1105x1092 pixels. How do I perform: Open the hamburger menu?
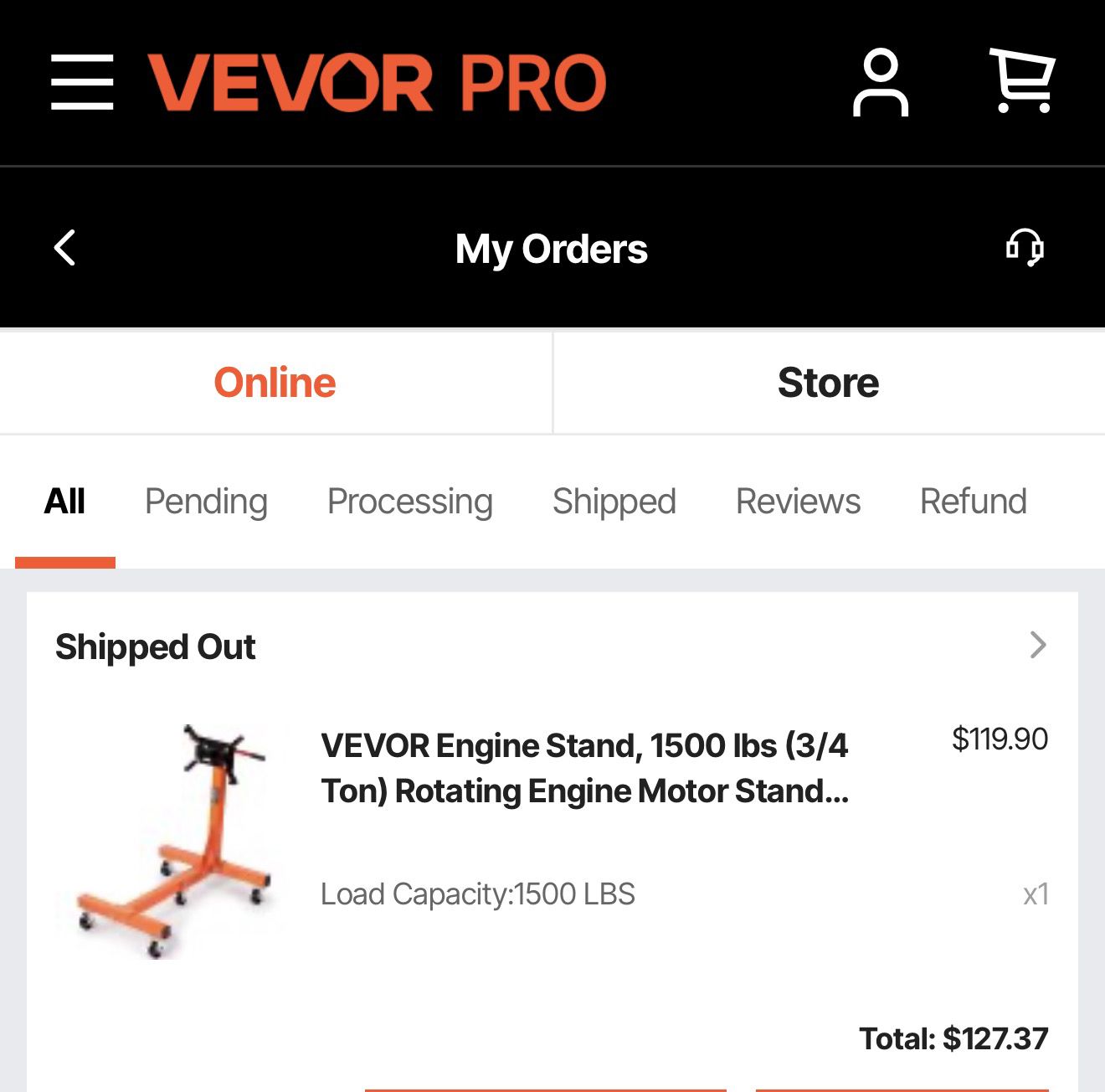pyautogui.click(x=82, y=82)
